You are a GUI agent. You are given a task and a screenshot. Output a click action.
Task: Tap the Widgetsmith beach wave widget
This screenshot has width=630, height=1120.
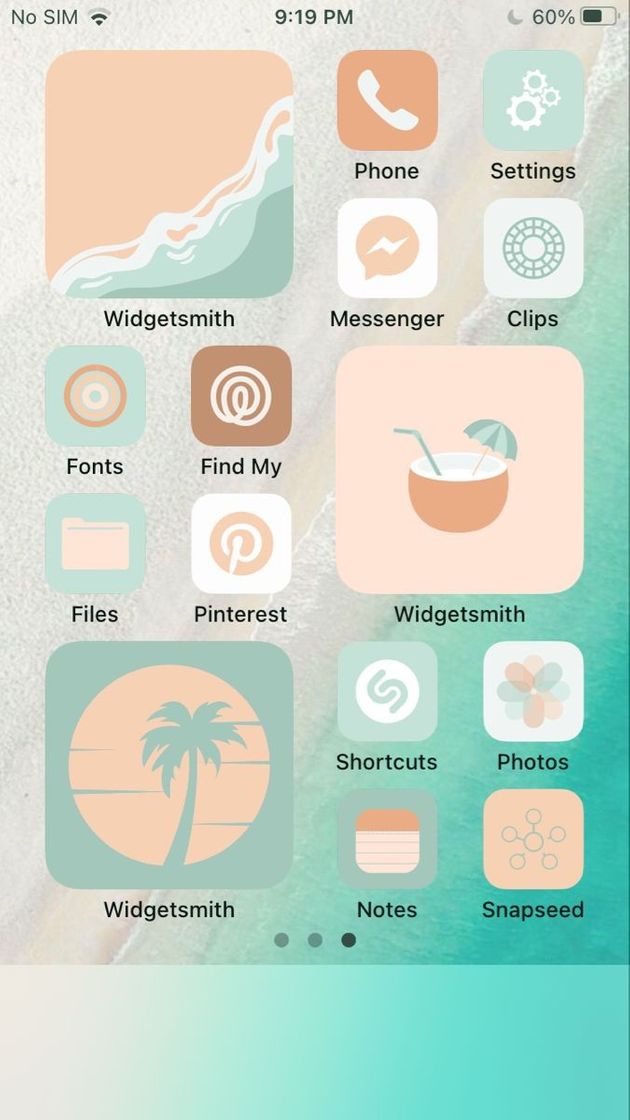[x=169, y=174]
